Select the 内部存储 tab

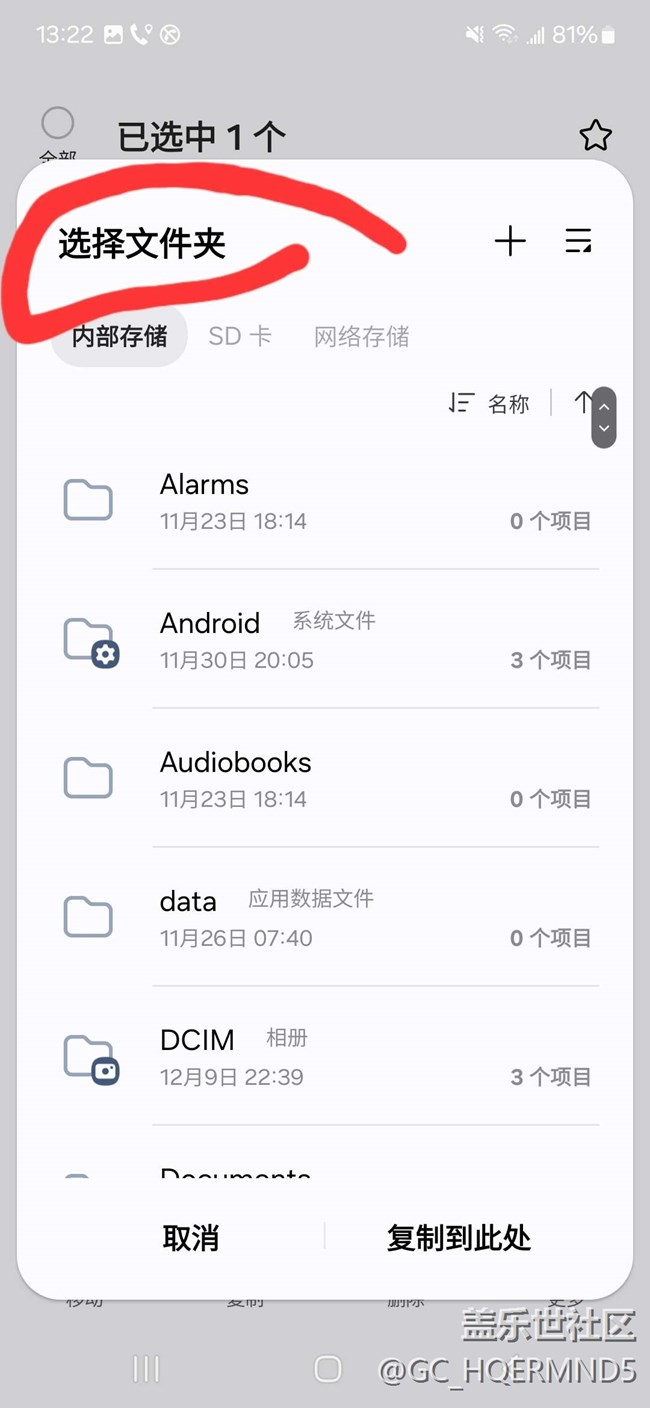pos(119,337)
